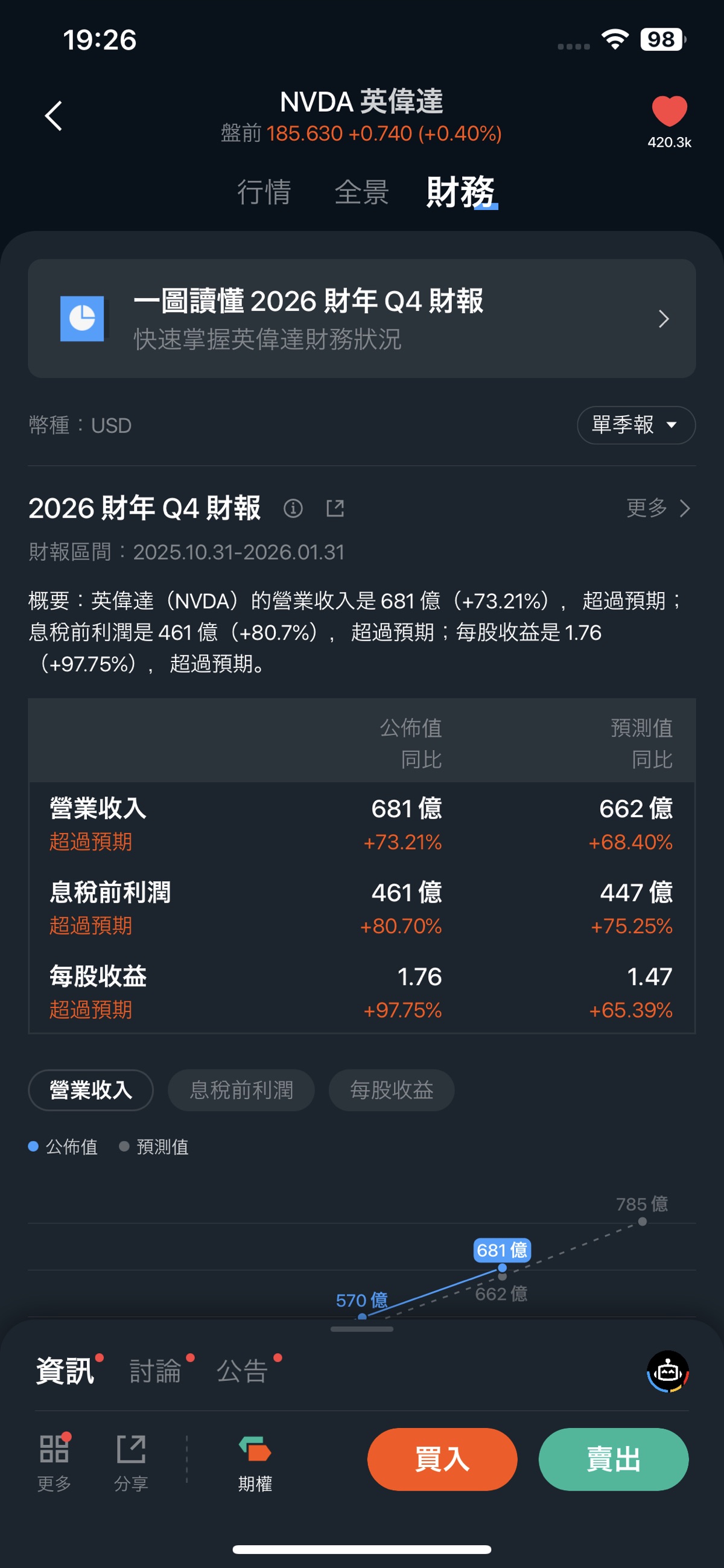Switch to the 全景 tab
724x1568 pixels.
pos(361,192)
